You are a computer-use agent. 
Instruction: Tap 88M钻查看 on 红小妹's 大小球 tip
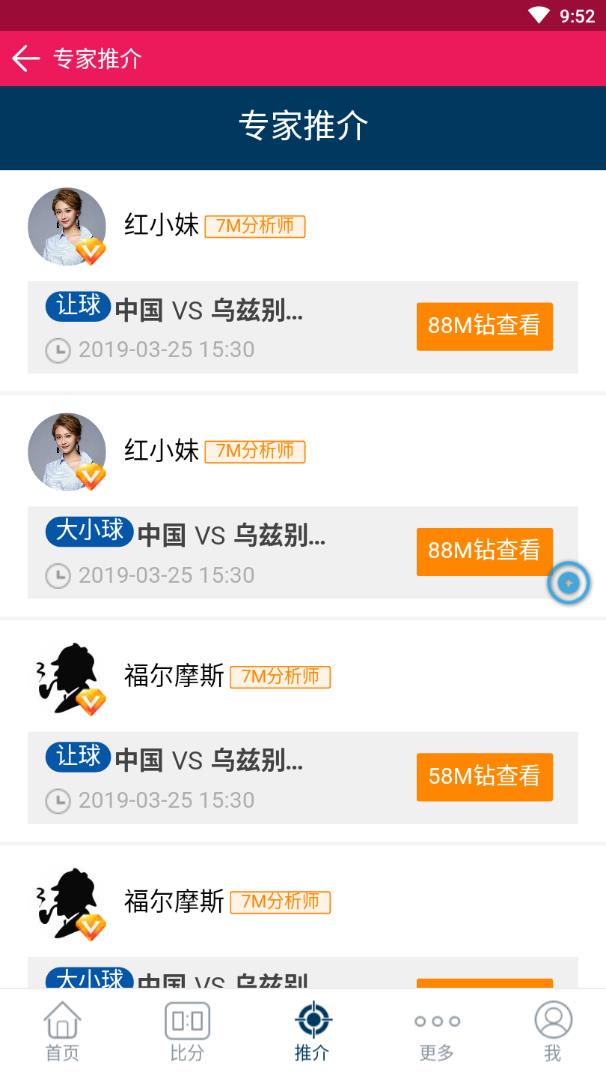click(x=484, y=551)
